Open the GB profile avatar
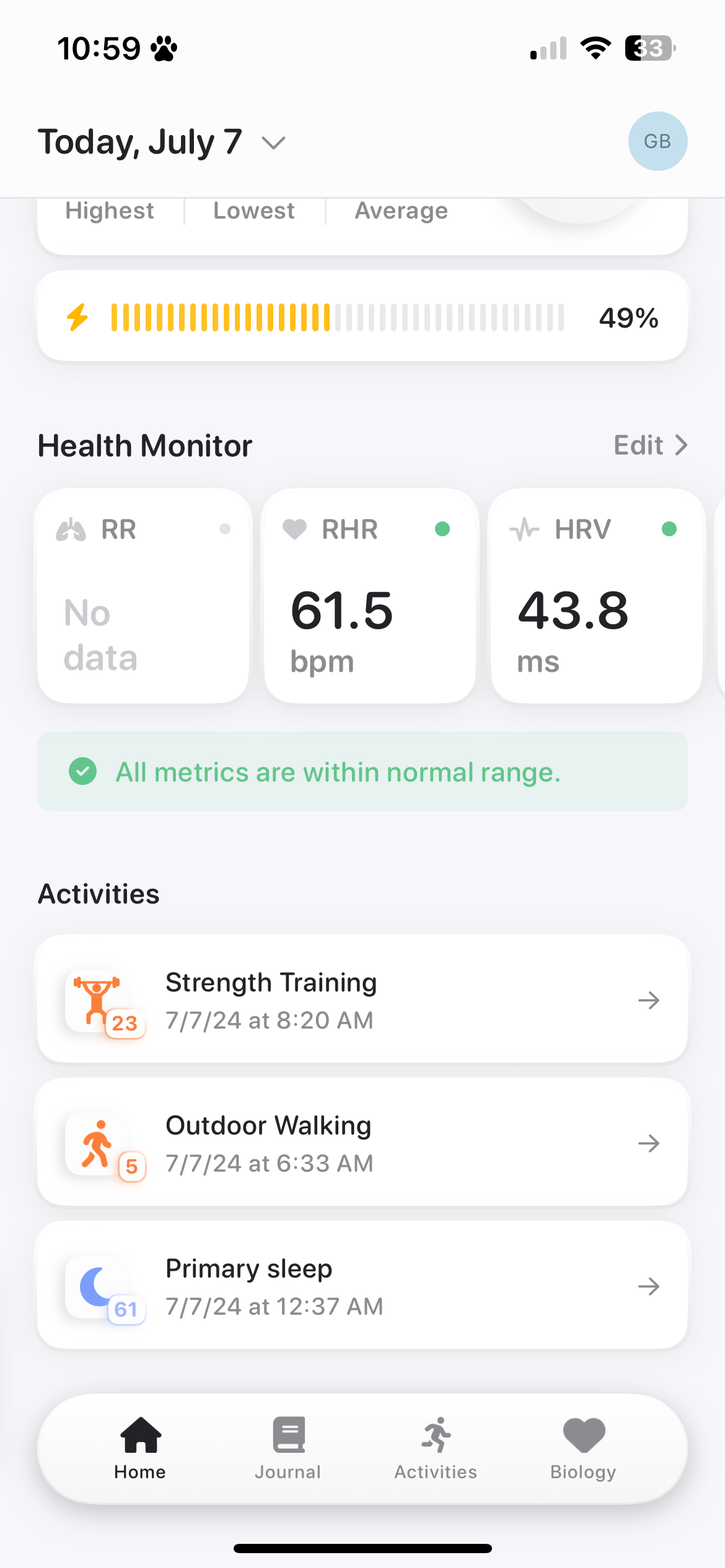 click(x=657, y=141)
